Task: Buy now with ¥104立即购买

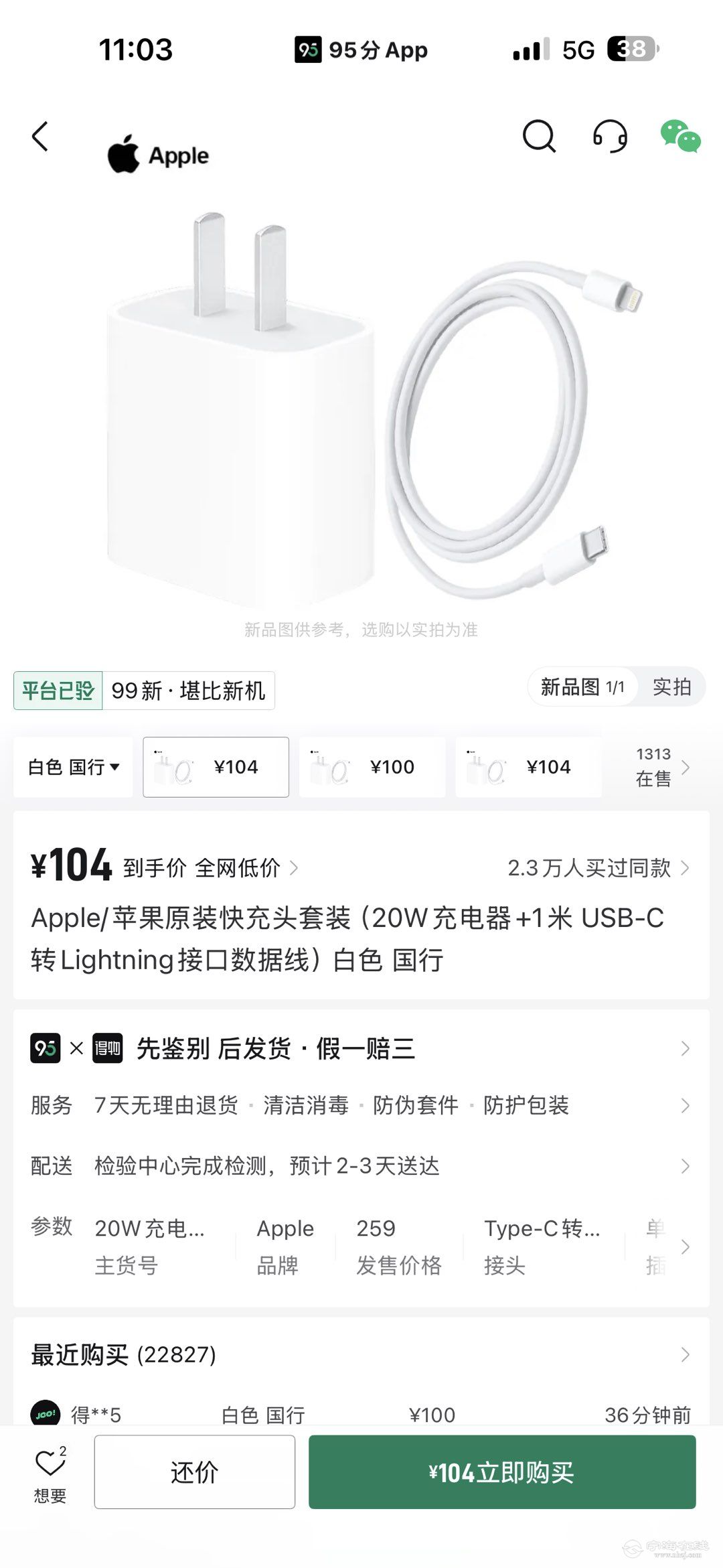Action: [x=501, y=1472]
